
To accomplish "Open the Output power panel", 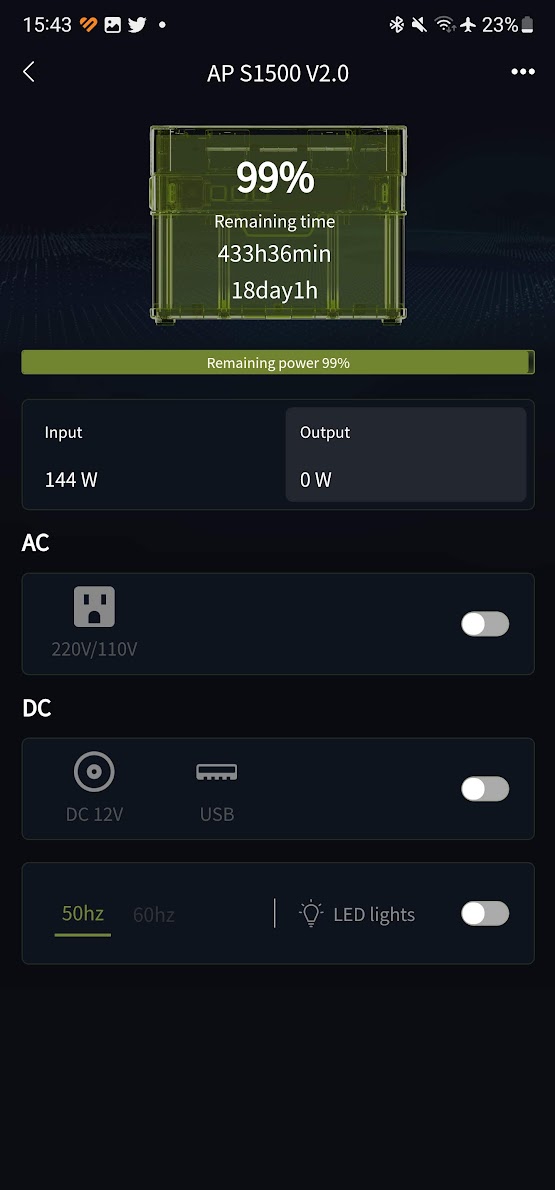I will coord(405,455).
